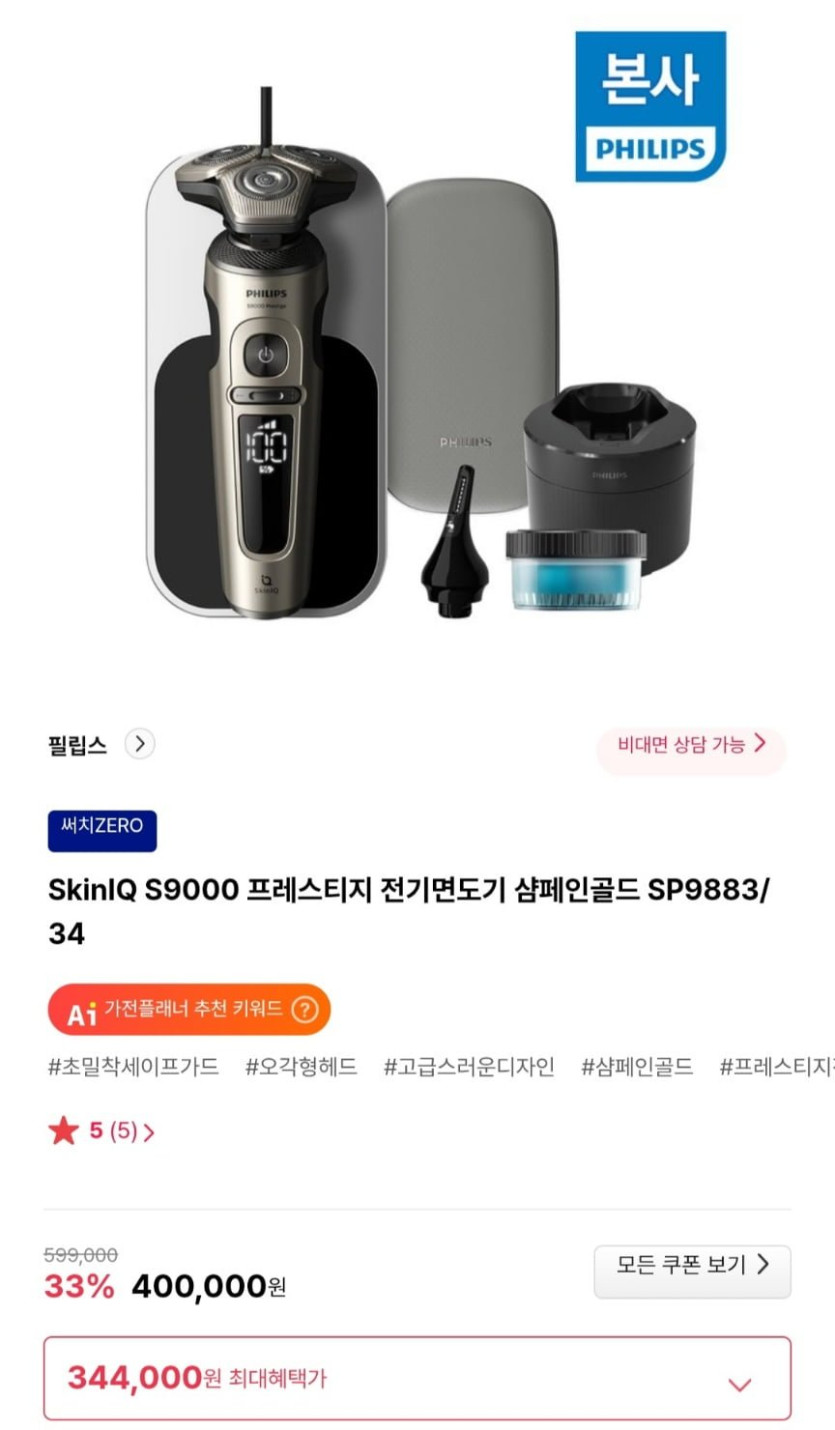Expand the 344,000원 최대혜택가 details

739,1384
